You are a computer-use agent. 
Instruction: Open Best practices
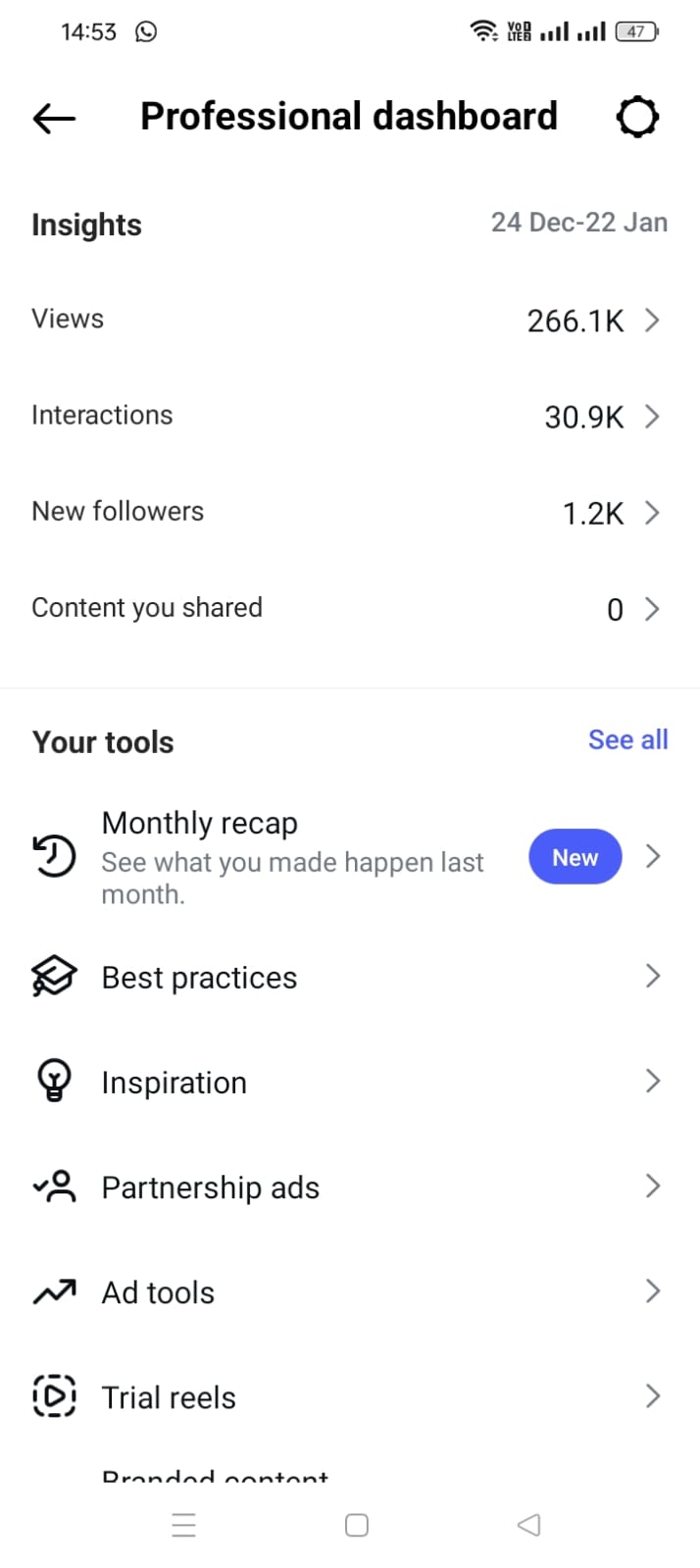pos(349,977)
